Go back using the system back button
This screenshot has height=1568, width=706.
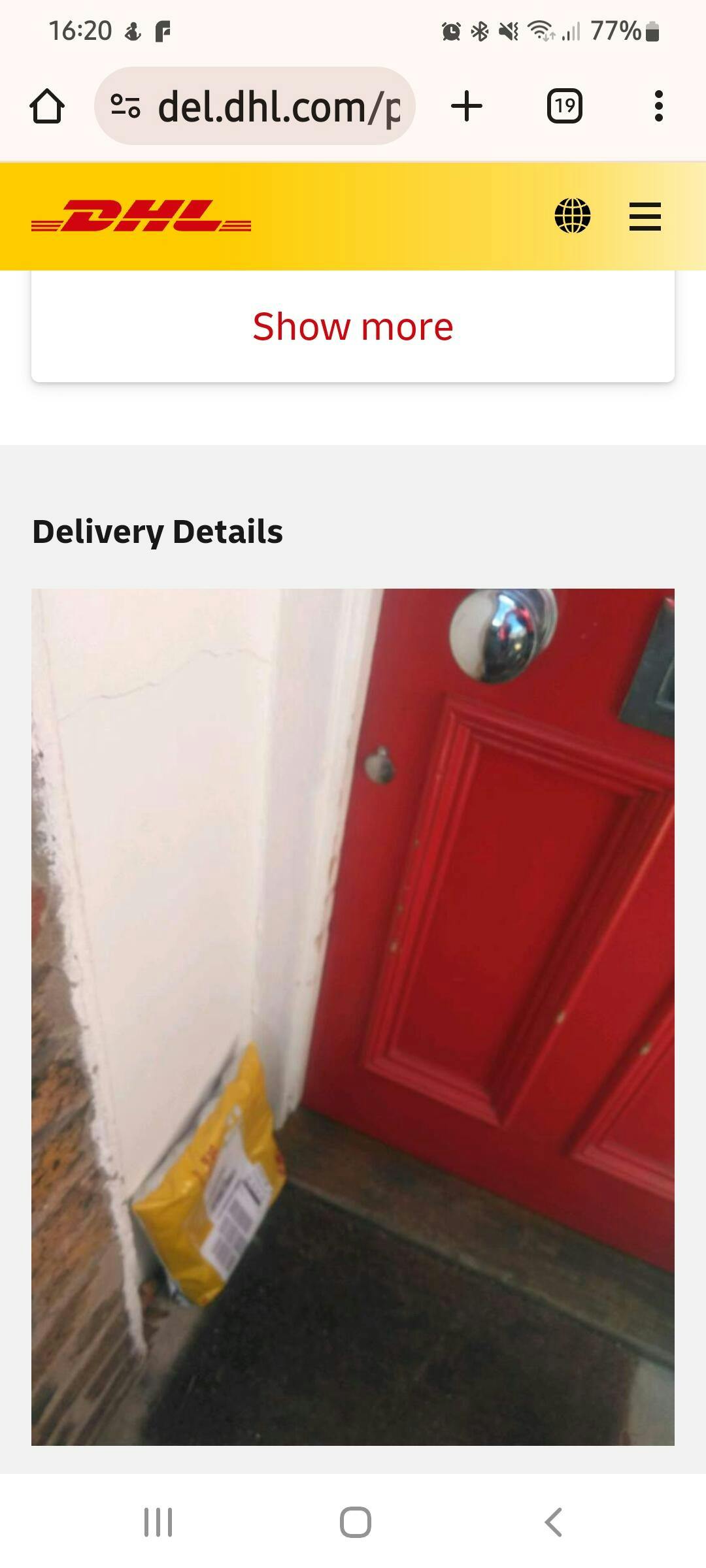(x=553, y=1522)
